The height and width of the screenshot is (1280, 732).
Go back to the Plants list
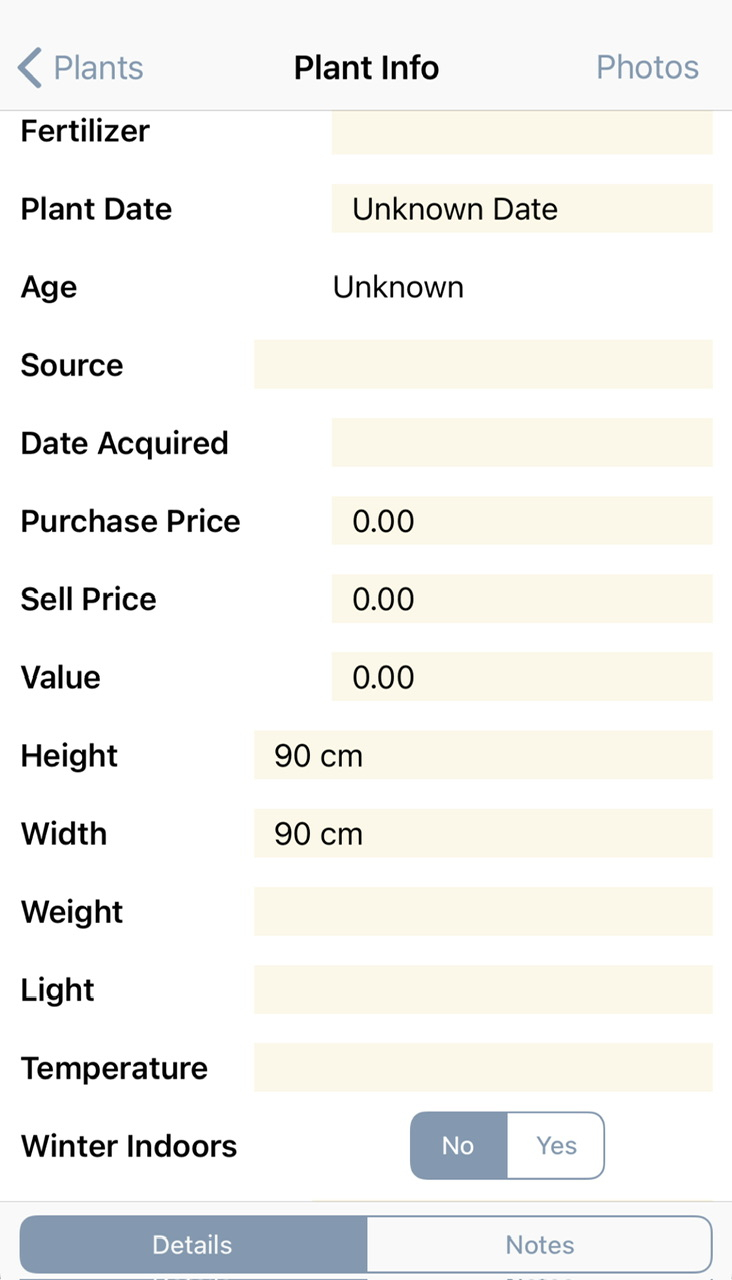pyautogui.click(x=80, y=68)
